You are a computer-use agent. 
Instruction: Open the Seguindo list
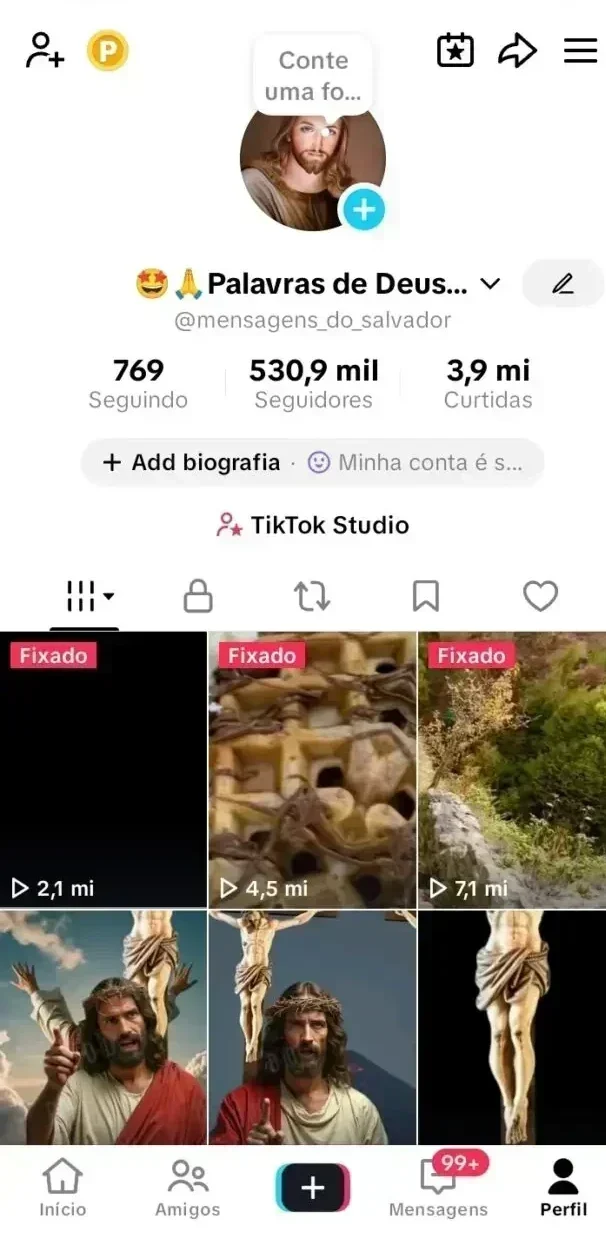coord(138,385)
